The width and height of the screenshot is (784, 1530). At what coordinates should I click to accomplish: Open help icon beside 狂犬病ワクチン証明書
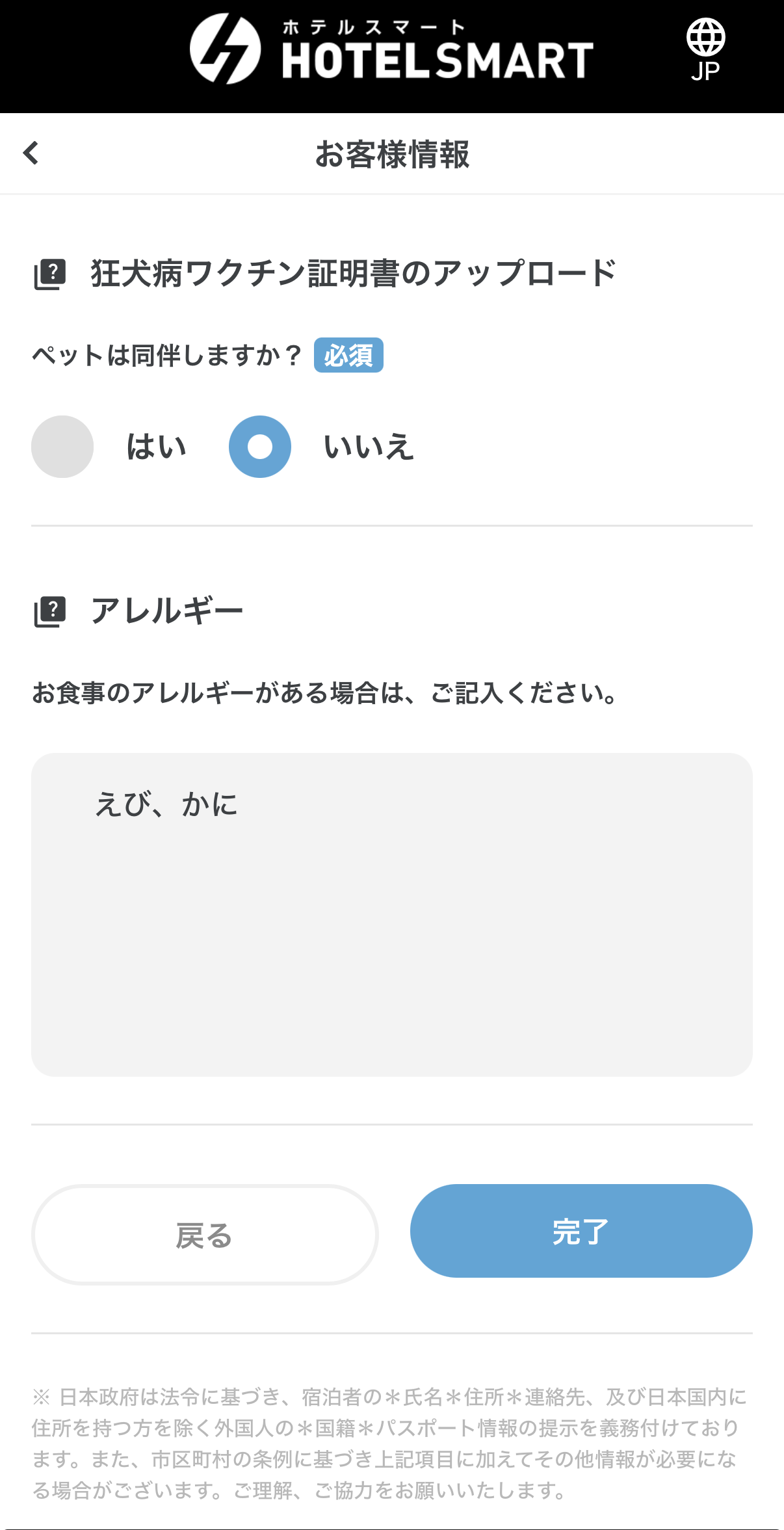click(50, 274)
